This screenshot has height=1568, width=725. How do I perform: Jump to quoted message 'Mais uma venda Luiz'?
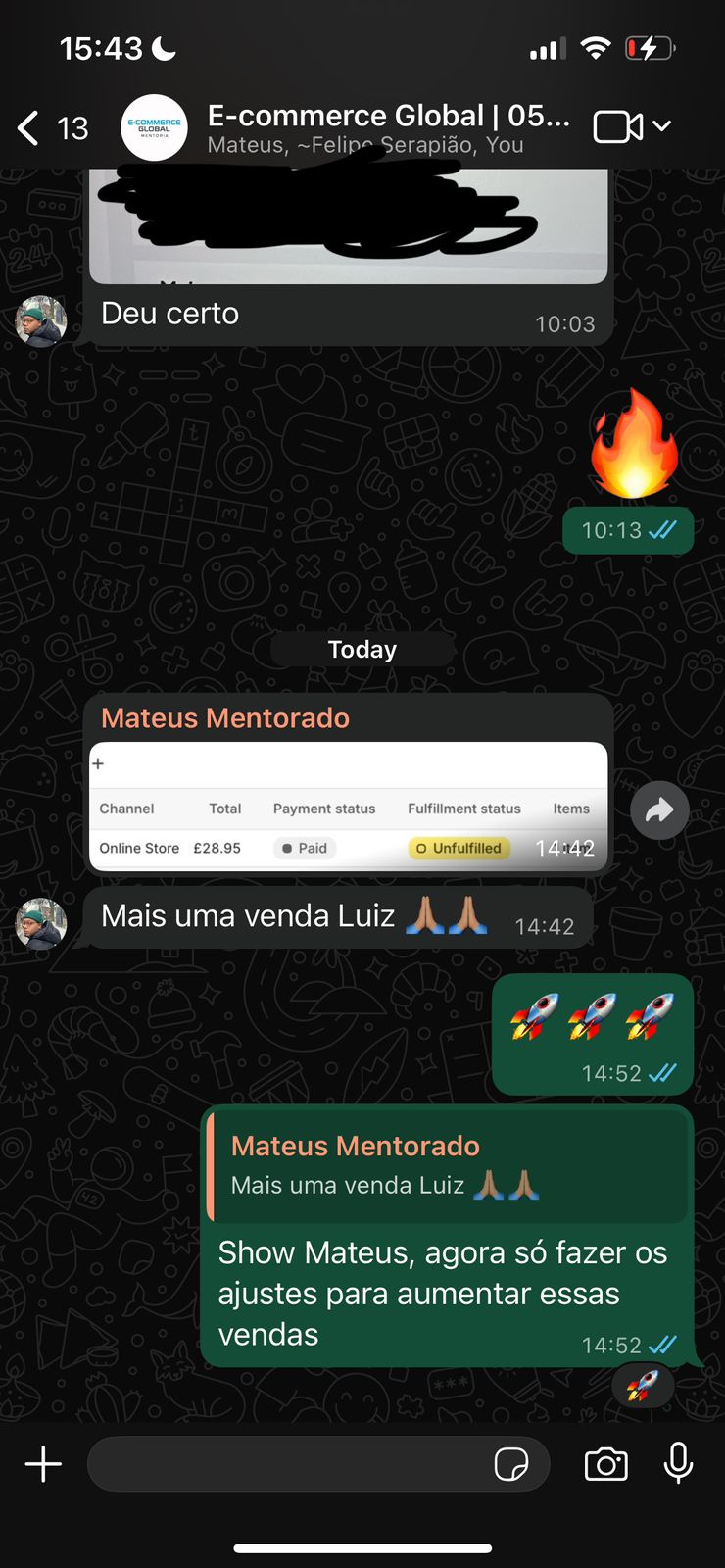pos(446,1166)
